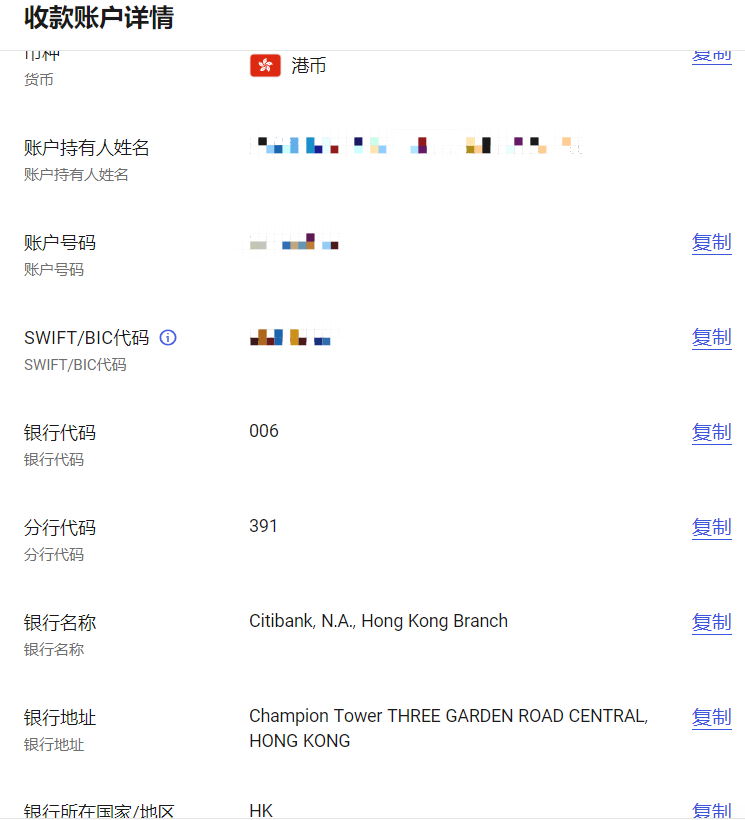Copy the currency 港币
The image size is (745, 820).
(x=711, y=56)
